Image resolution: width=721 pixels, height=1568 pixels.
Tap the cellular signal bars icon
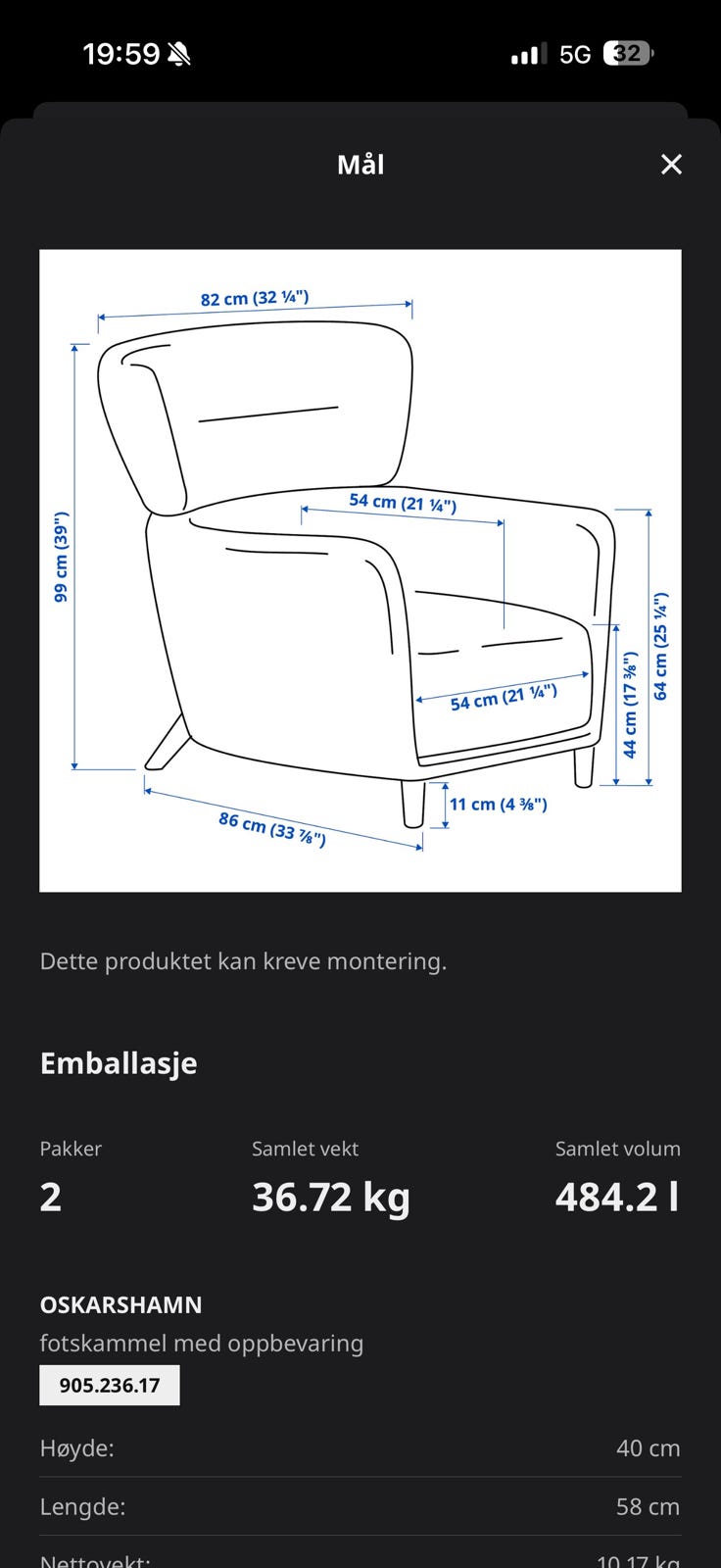pos(524,54)
